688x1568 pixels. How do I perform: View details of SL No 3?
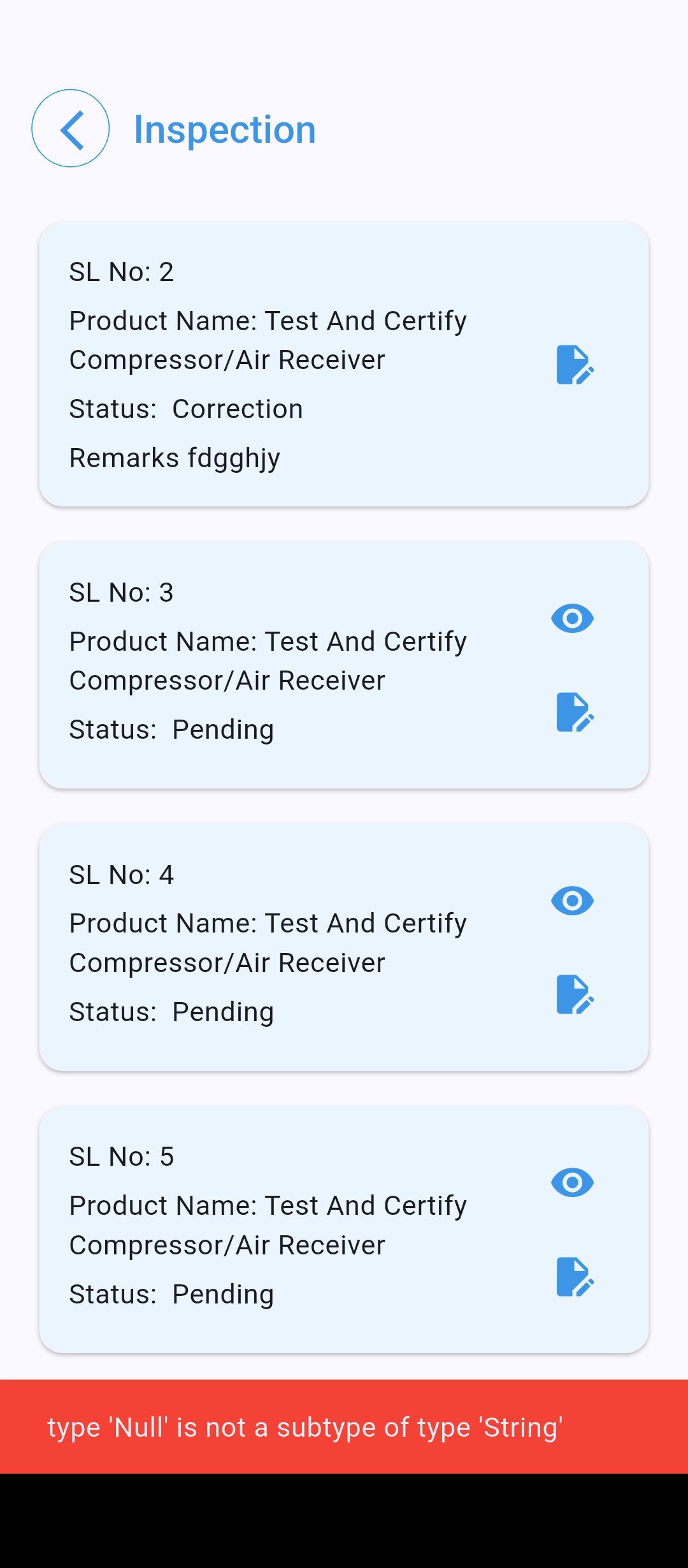click(x=572, y=618)
